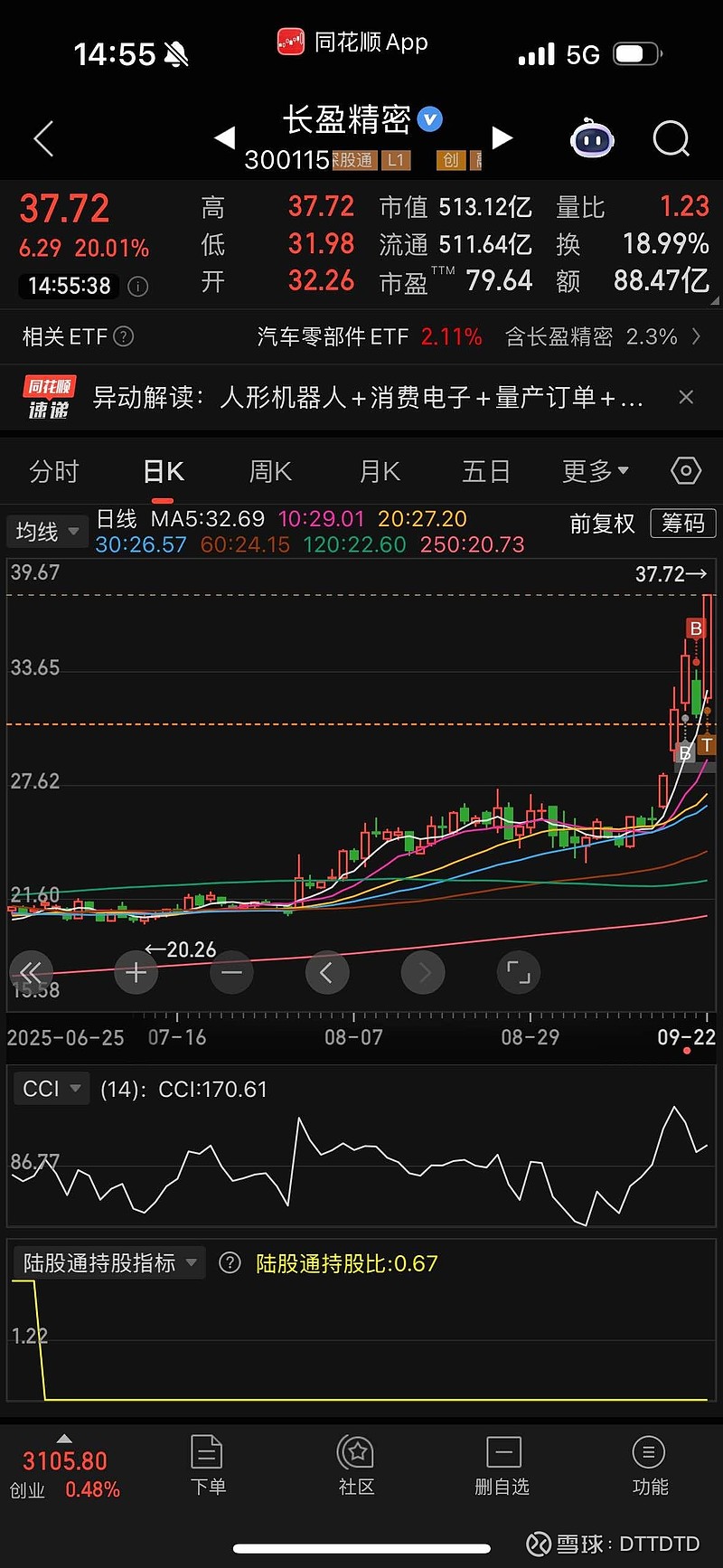Screen dimensions: 723x1568
Task: Zoom in the K-line chart
Action: click(x=136, y=973)
